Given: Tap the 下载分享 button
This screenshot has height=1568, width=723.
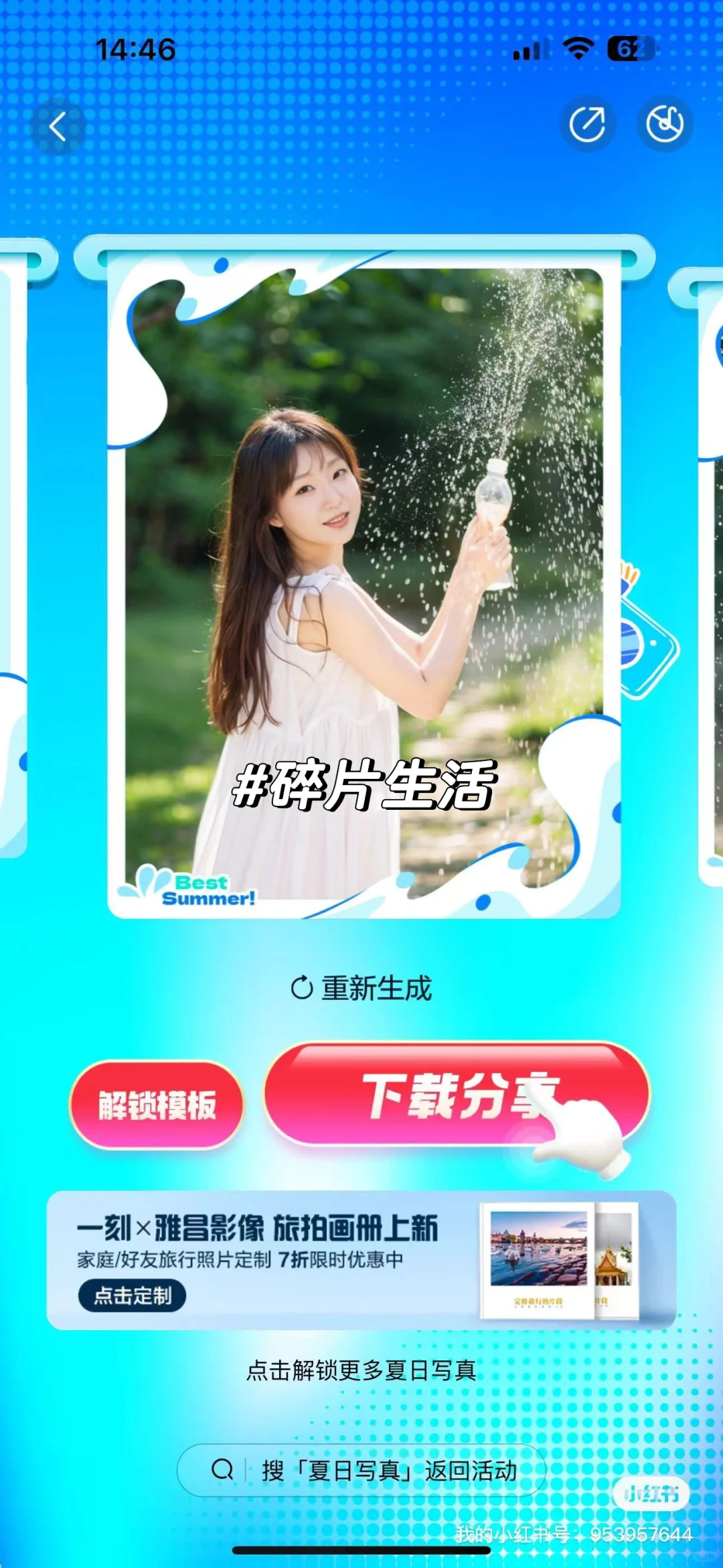Looking at the screenshot, I should click(457, 1095).
